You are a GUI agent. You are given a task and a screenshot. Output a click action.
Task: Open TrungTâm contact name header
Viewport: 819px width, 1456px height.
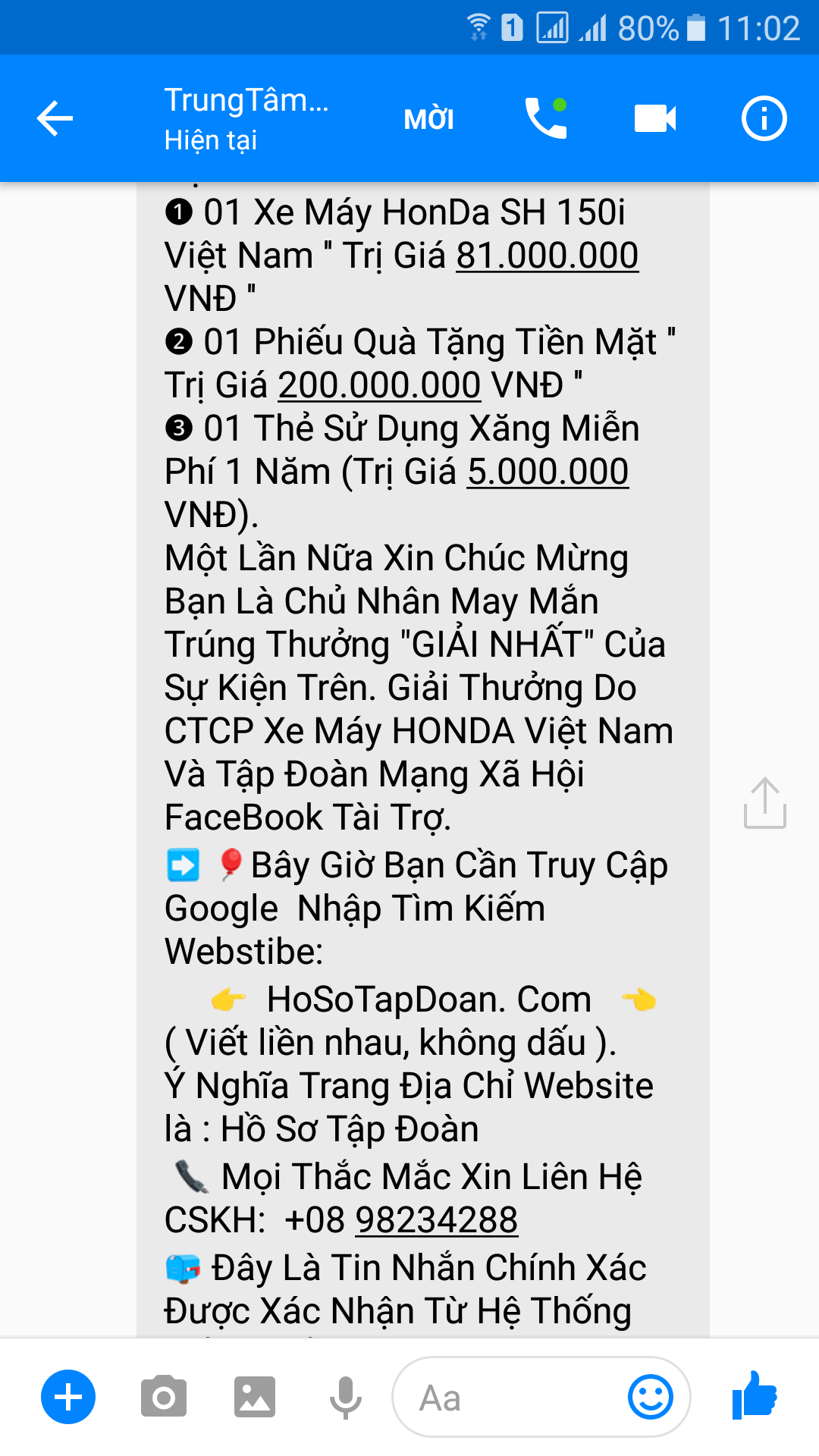[x=246, y=118]
